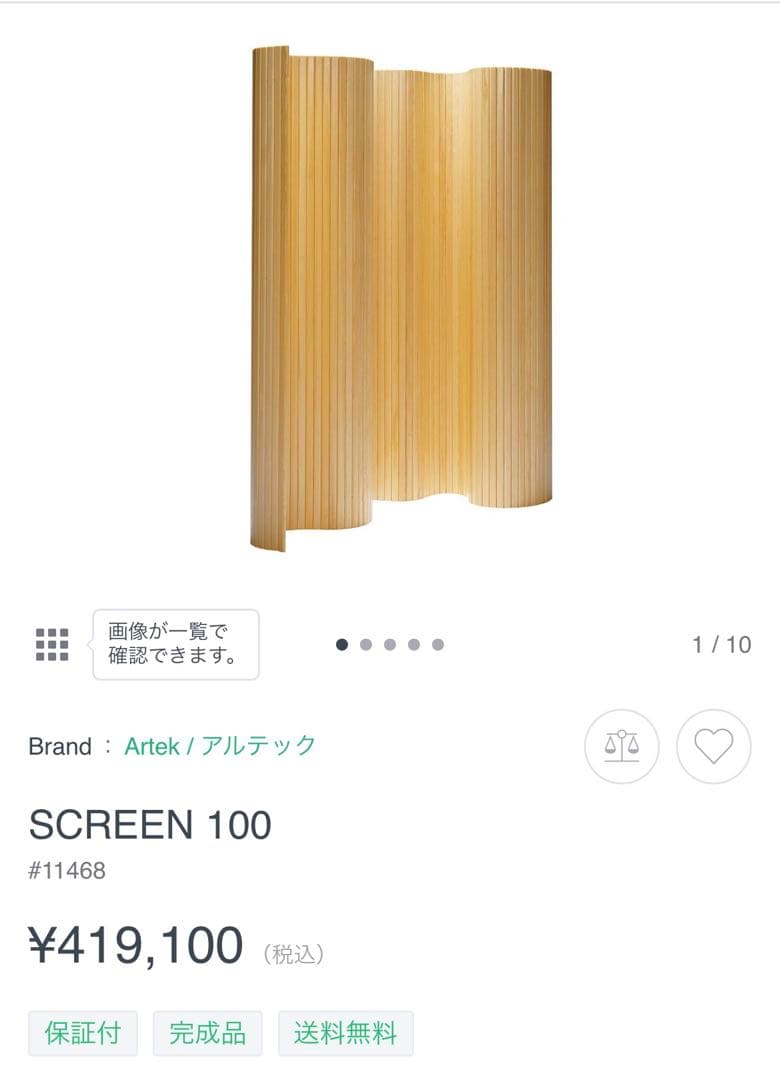Toggle product comparison for SCREEN 100
The width and height of the screenshot is (780, 1080).
point(622,747)
